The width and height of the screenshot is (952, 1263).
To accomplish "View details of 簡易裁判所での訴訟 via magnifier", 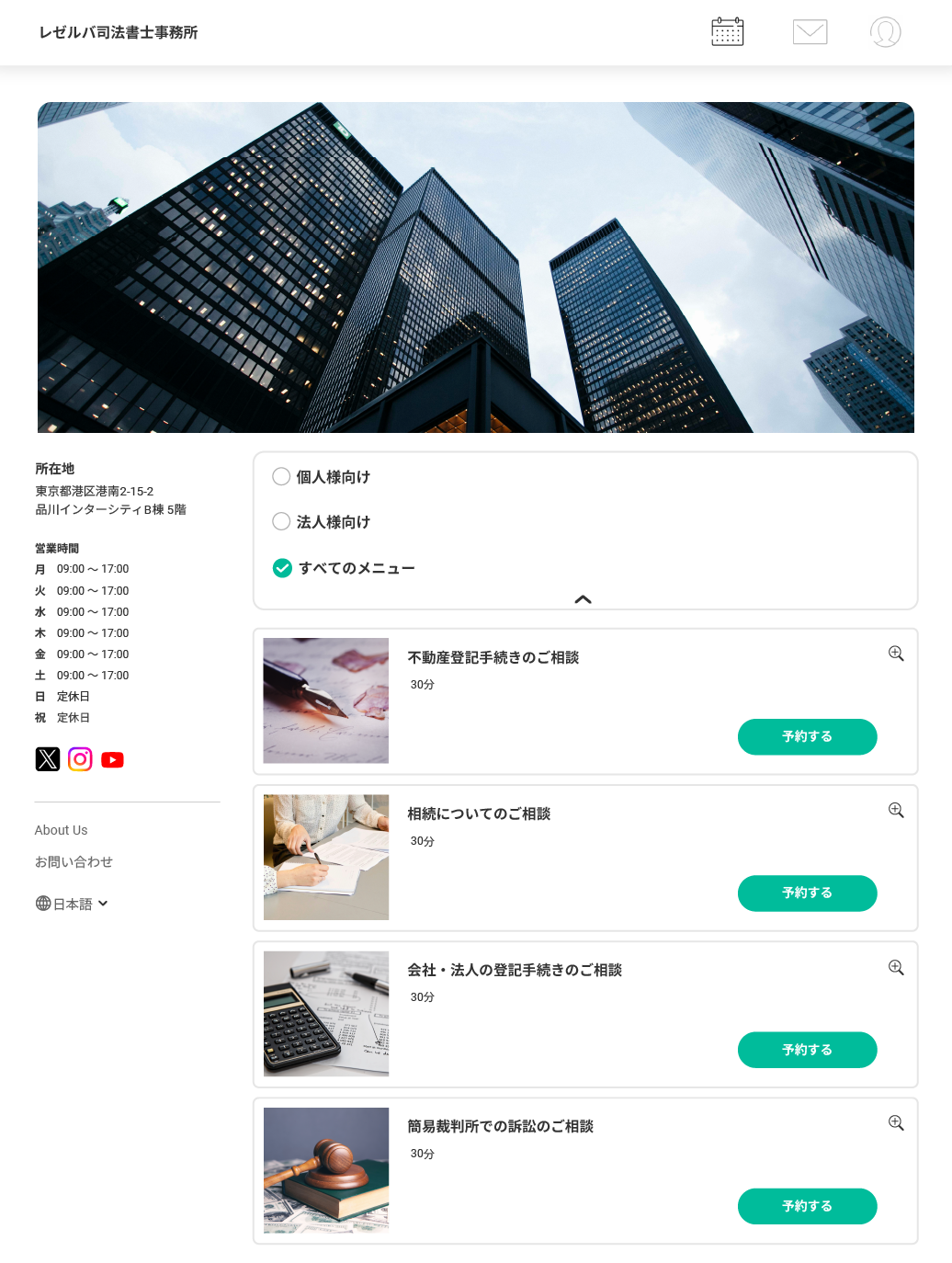I will tap(896, 1122).
